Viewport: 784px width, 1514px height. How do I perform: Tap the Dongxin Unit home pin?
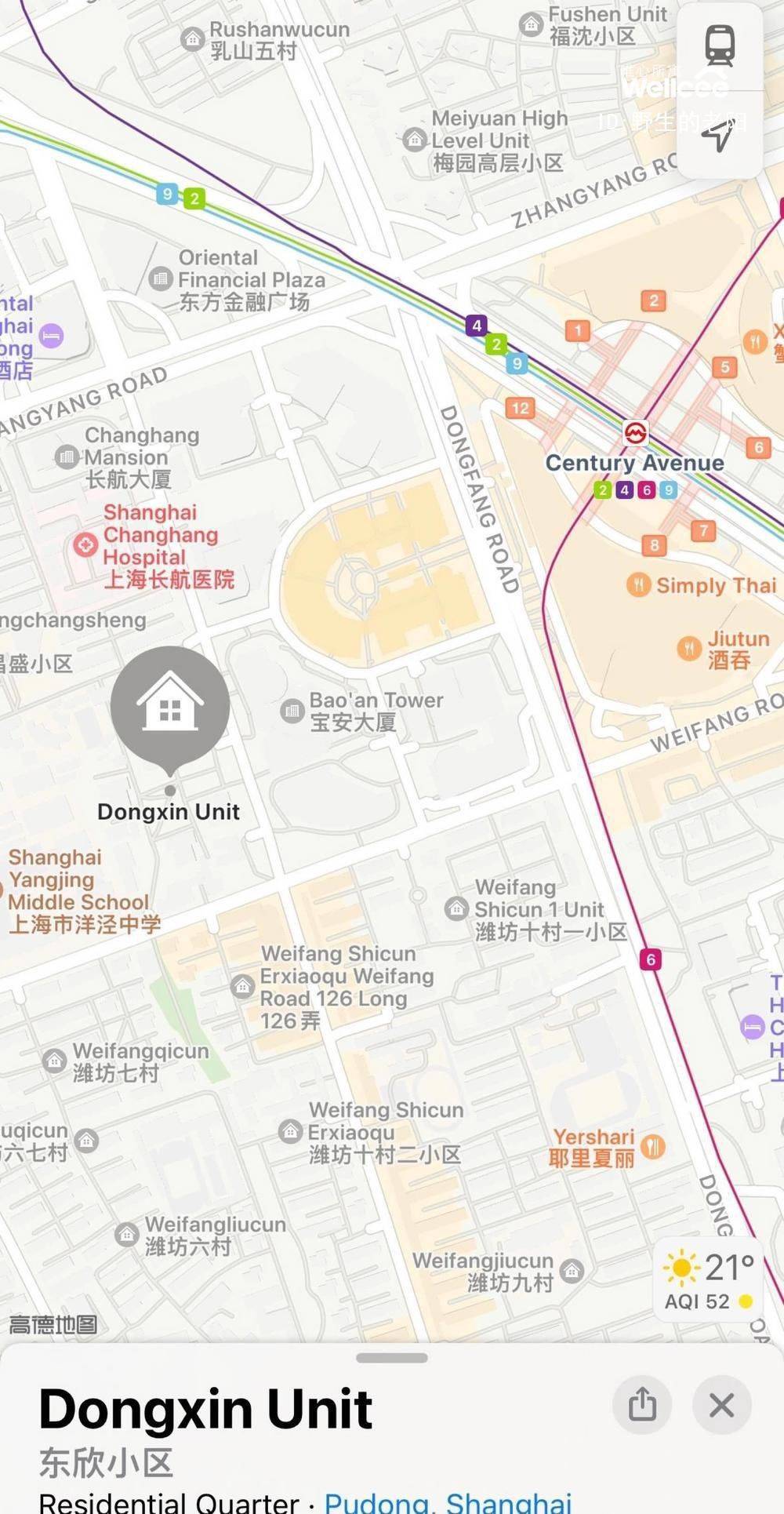click(170, 706)
